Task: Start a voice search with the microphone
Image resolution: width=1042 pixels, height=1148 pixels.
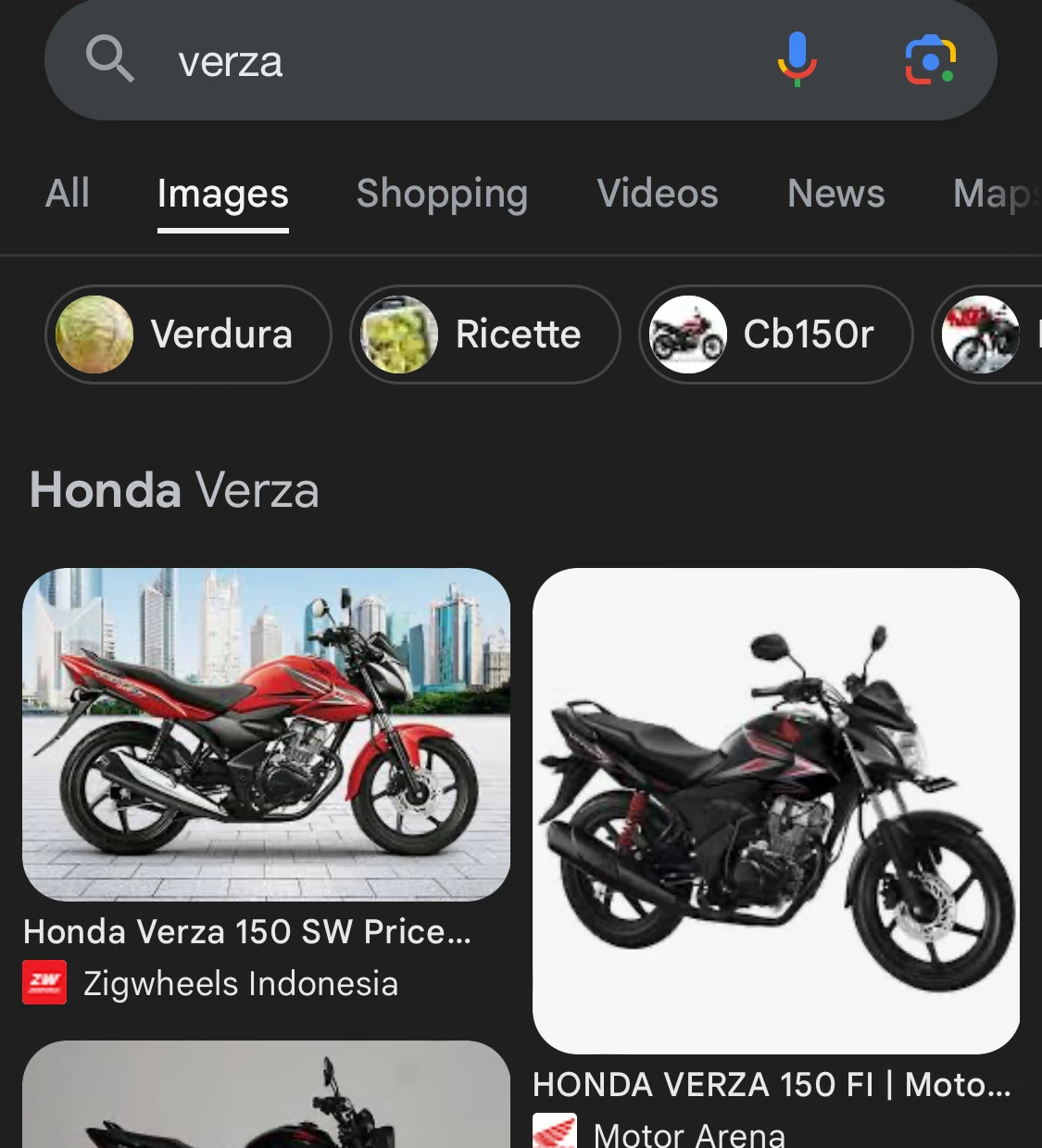Action: pyautogui.click(x=797, y=59)
